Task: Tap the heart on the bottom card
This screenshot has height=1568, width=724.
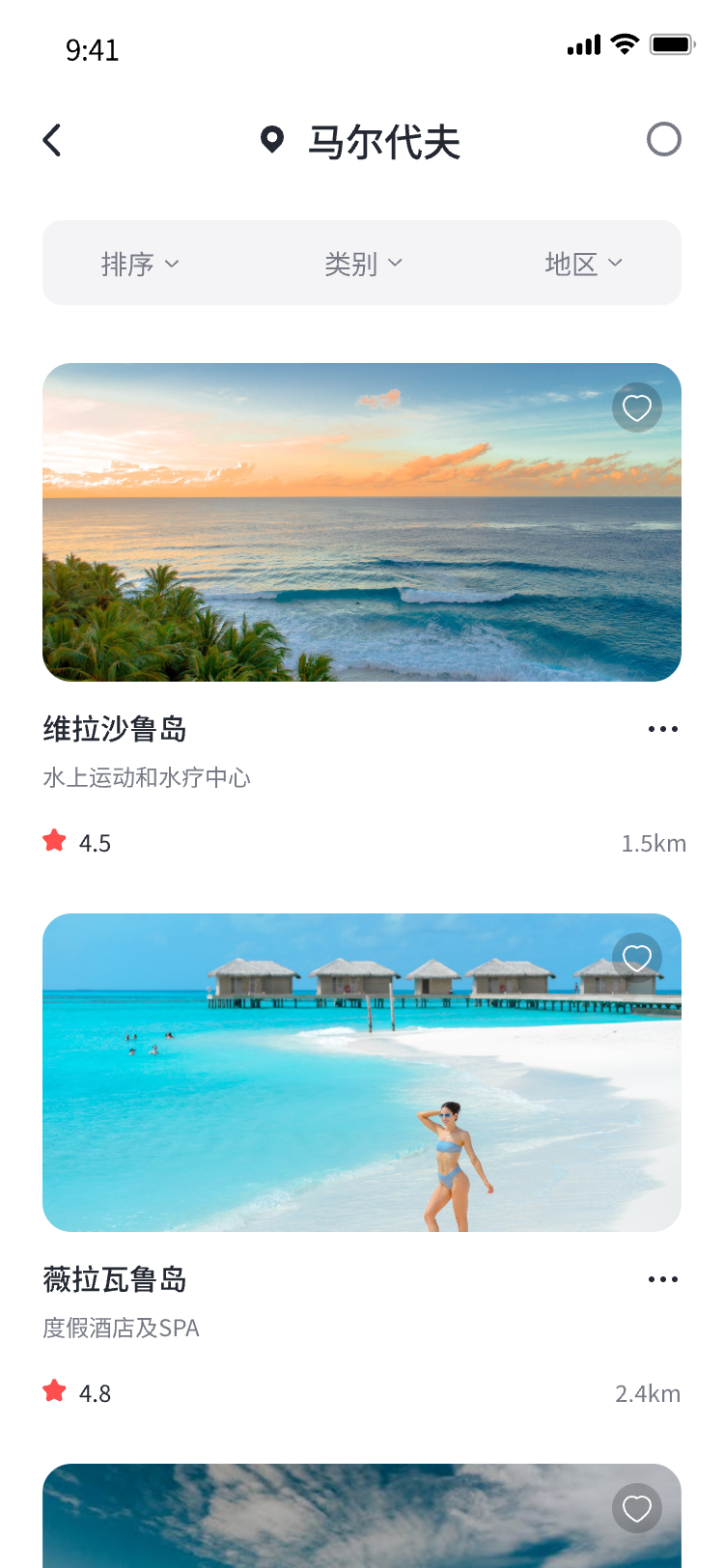Action: tap(636, 1508)
